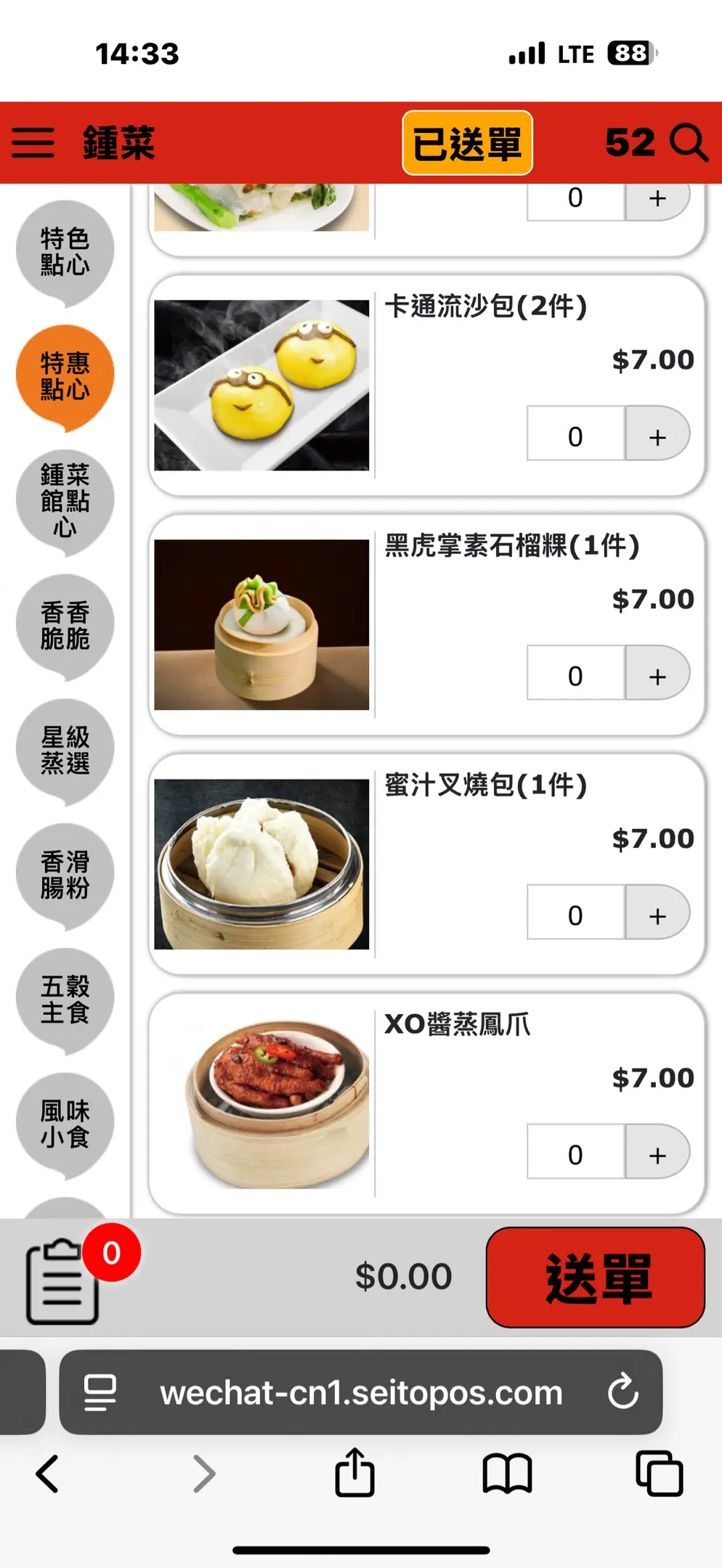Submit the order with 送單

pos(595,1278)
